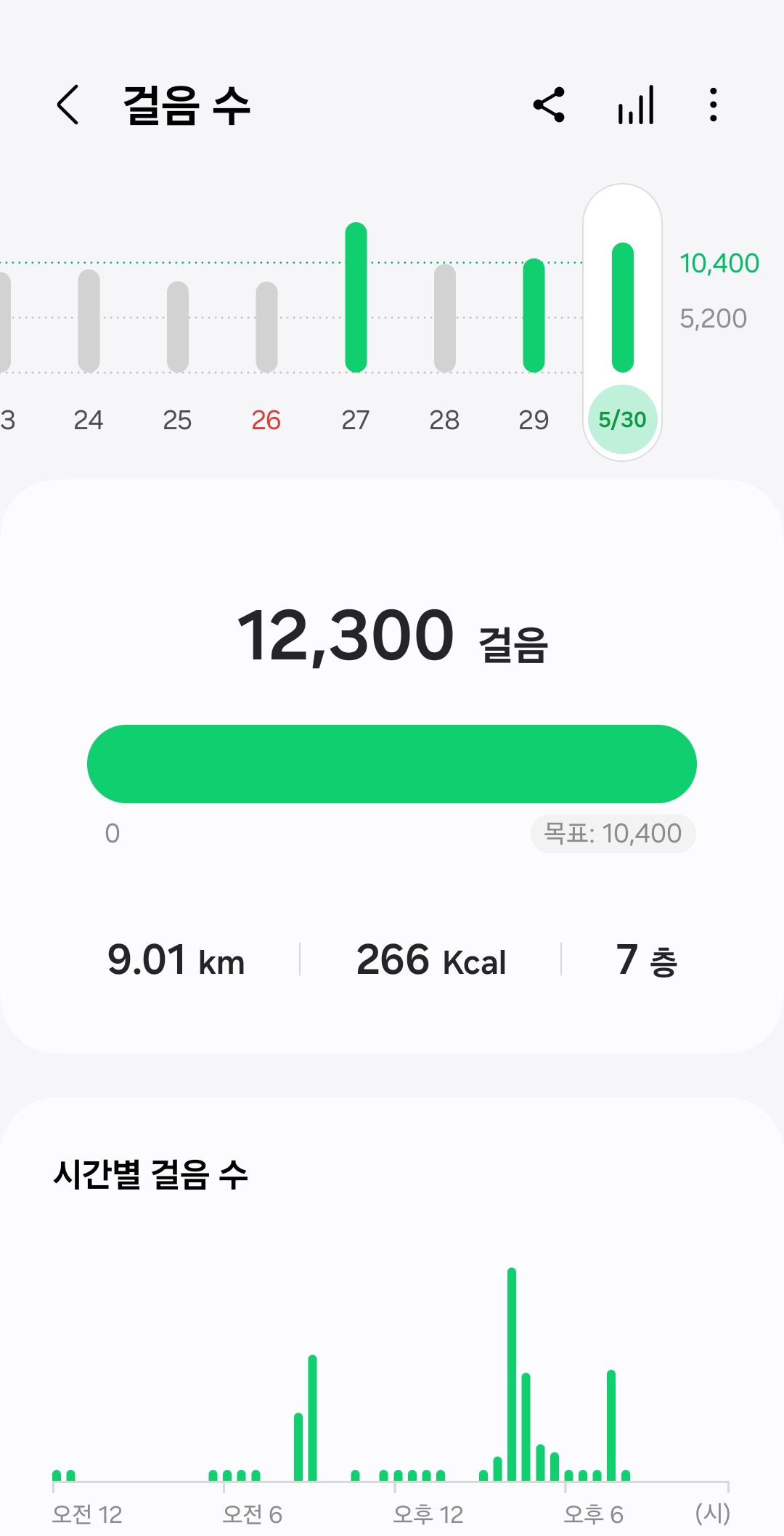
Task: Select day 25 in the step chart
Action: [178, 327]
